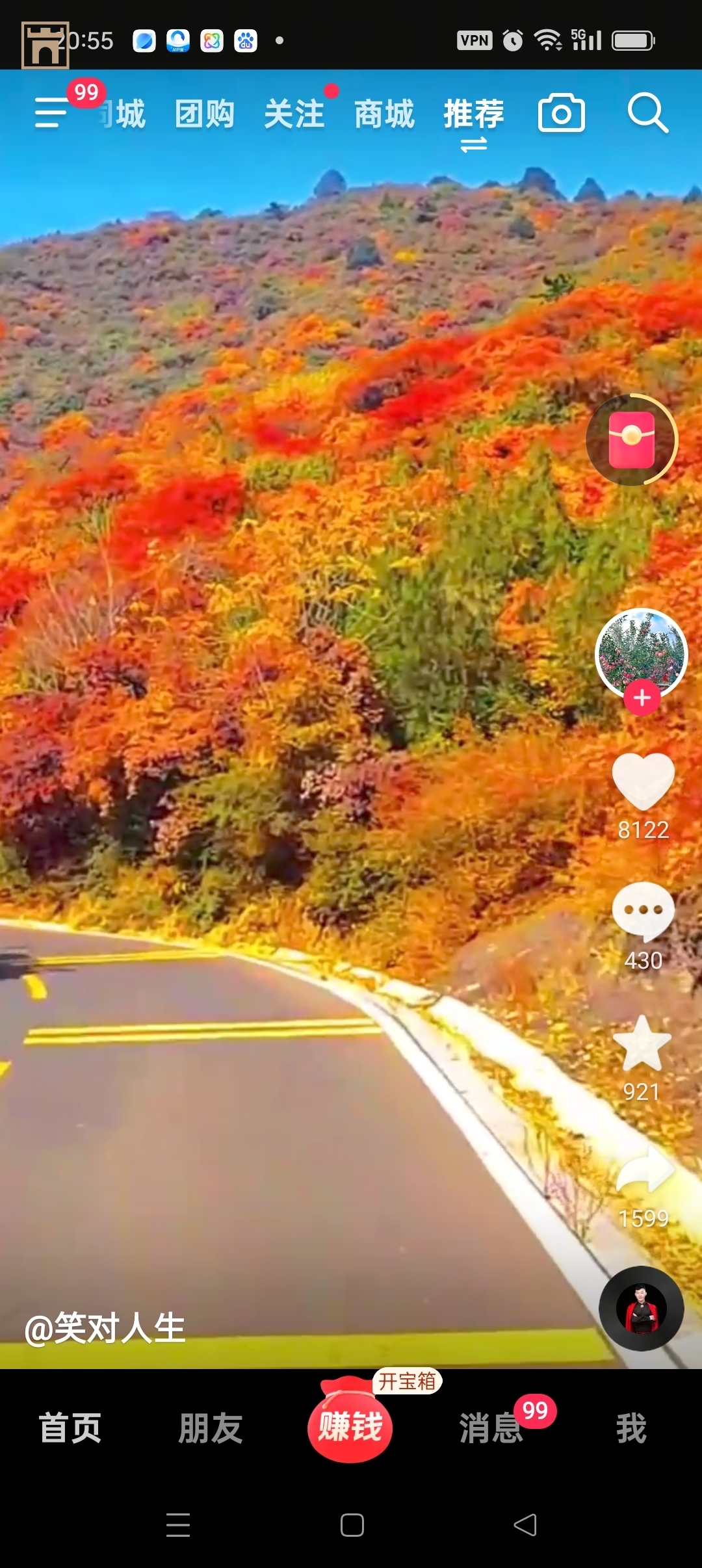
Task: Open the video creator's avatar
Action: coord(641,652)
